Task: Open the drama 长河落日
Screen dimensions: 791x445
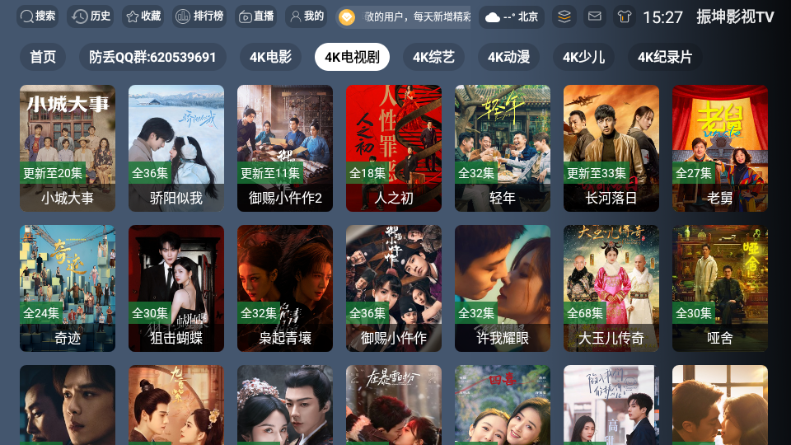Action: [x=611, y=146]
